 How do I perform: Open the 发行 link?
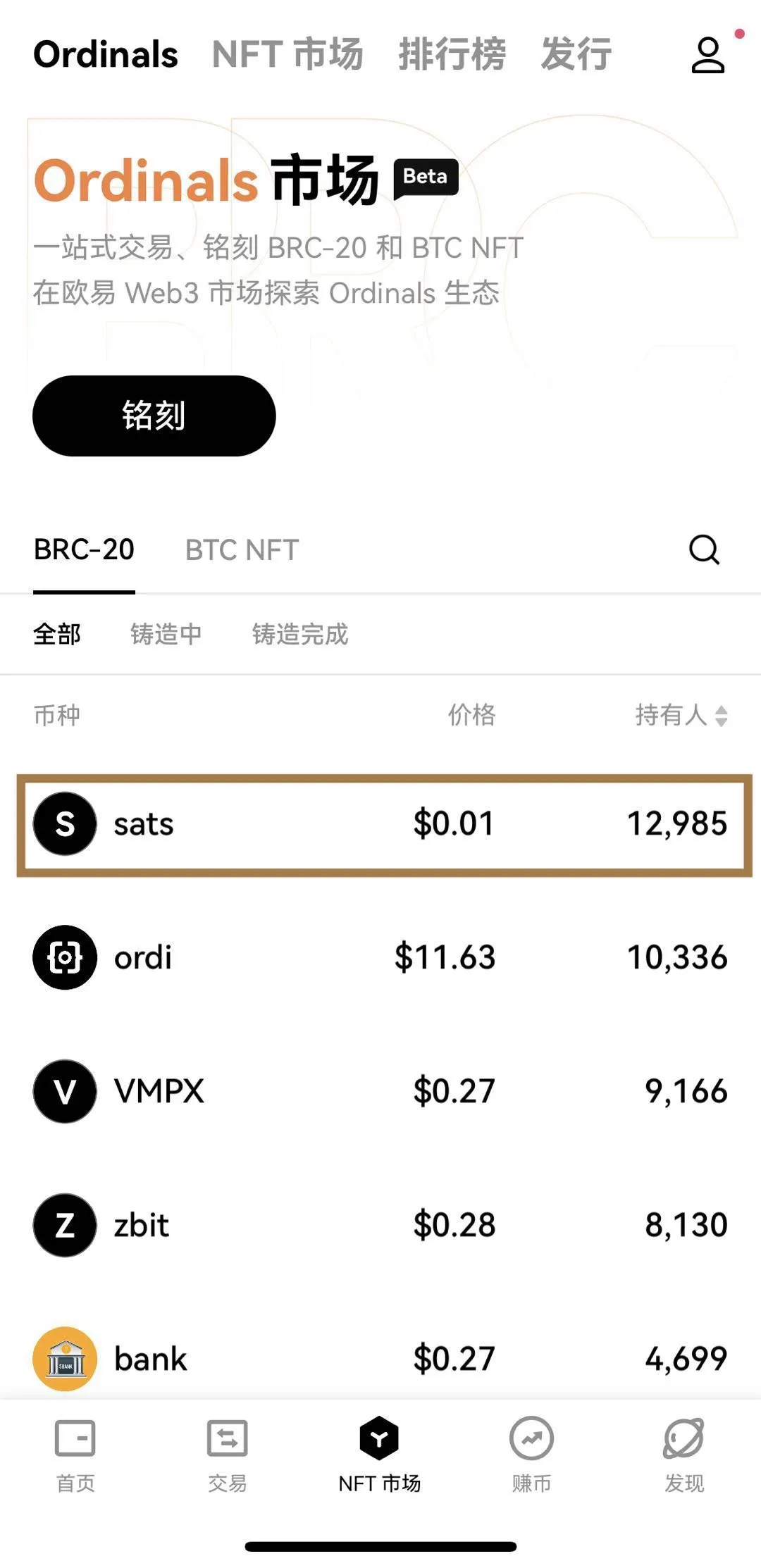[x=575, y=55]
